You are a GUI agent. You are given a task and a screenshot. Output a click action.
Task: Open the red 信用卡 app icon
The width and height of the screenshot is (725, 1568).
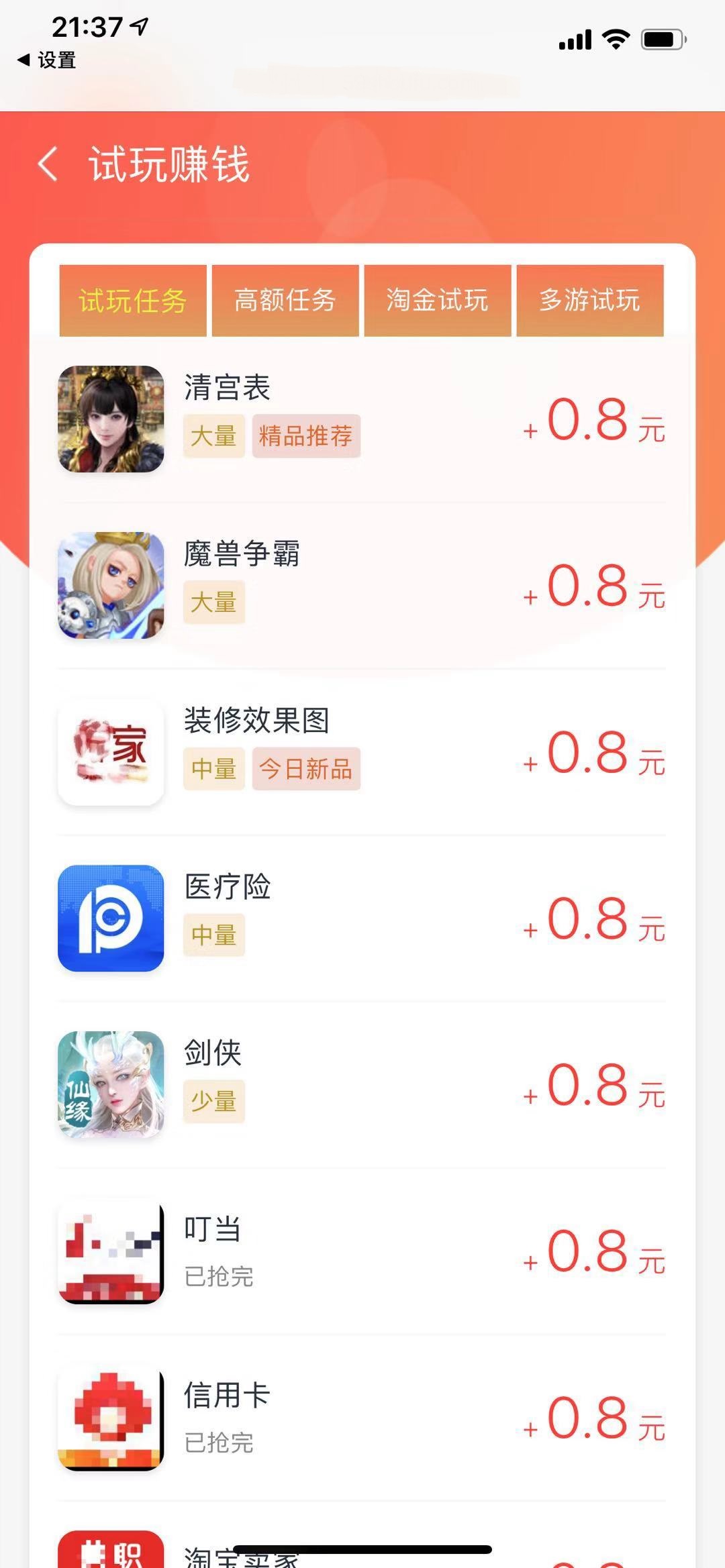(x=111, y=1419)
